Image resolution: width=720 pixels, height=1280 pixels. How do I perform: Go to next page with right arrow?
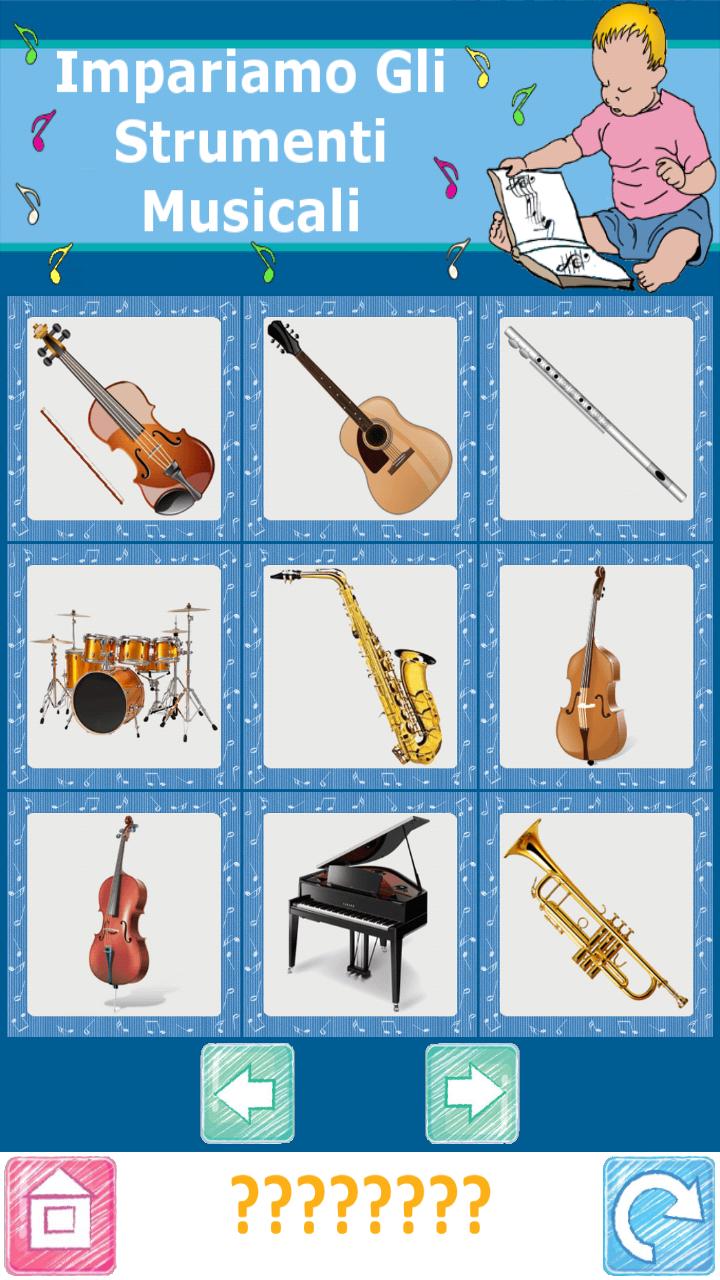tap(472, 1093)
